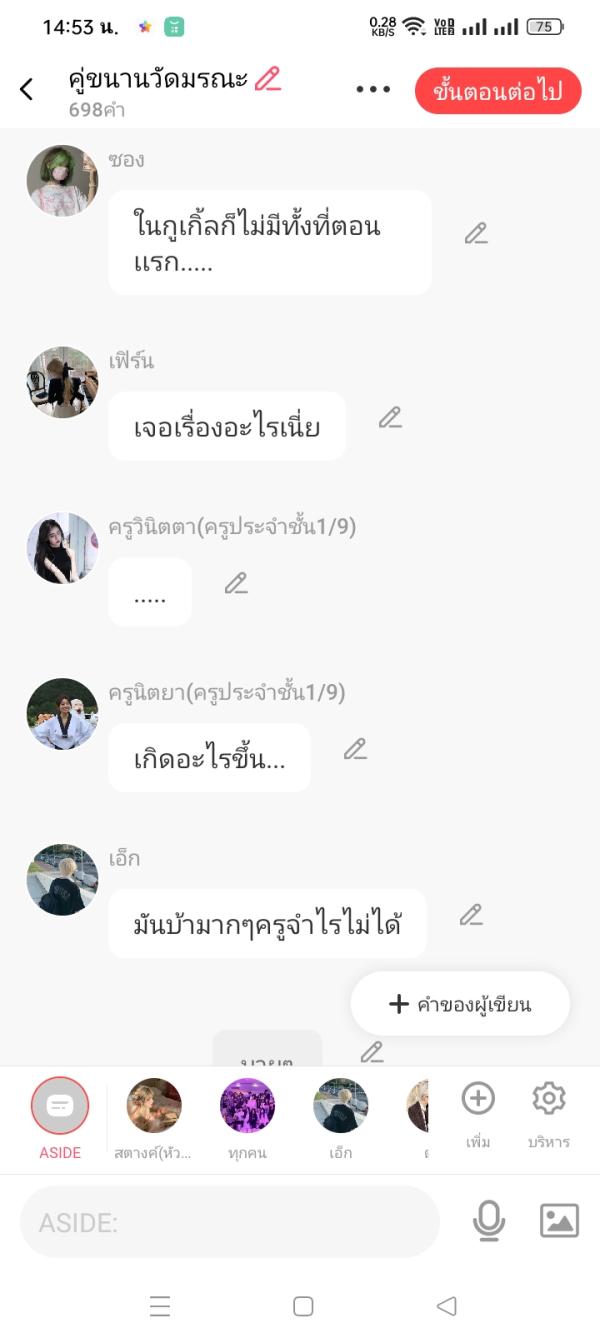Edit เอ็ก's message มันบ้ามากๆ
The image size is (600, 1343).
471,915
